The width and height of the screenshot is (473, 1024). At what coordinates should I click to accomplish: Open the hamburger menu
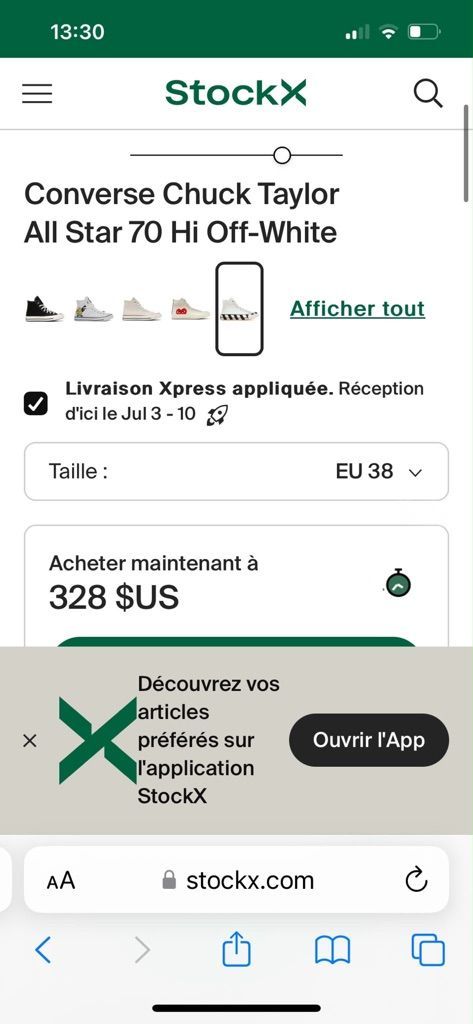[37, 93]
